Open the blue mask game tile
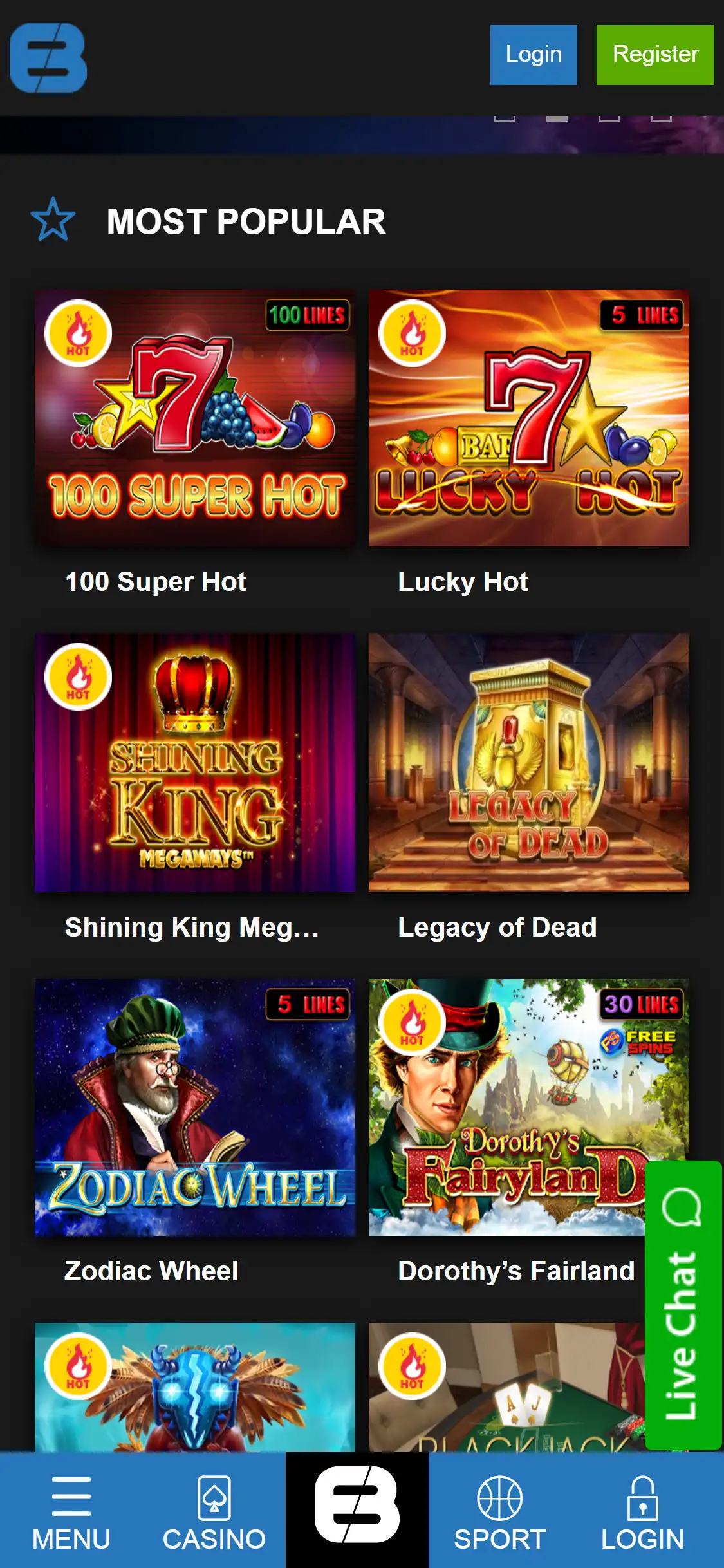The height and width of the screenshot is (1568, 724). 195,1390
